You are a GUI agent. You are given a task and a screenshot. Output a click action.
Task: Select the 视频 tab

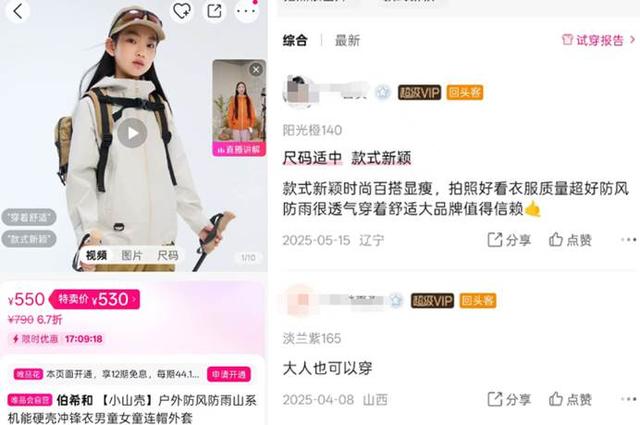(96, 255)
